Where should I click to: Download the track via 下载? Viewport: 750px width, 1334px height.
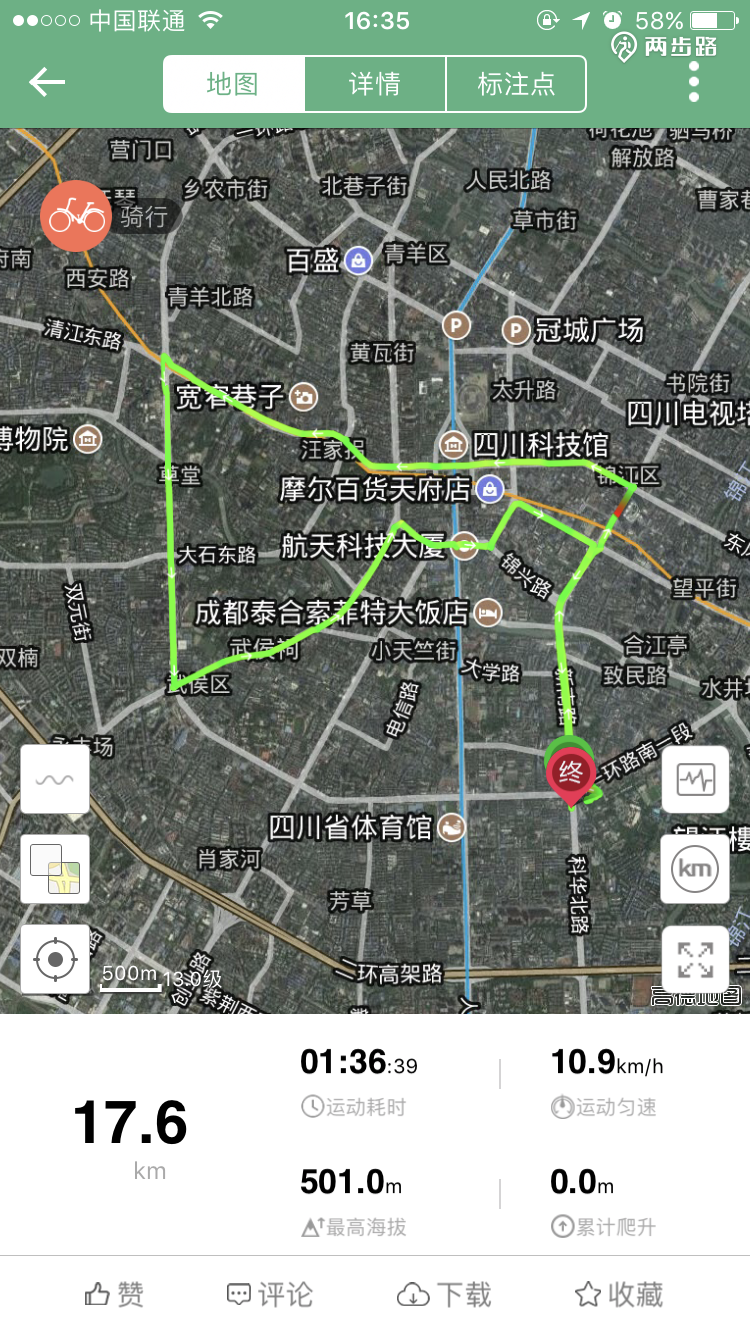coord(445,1295)
